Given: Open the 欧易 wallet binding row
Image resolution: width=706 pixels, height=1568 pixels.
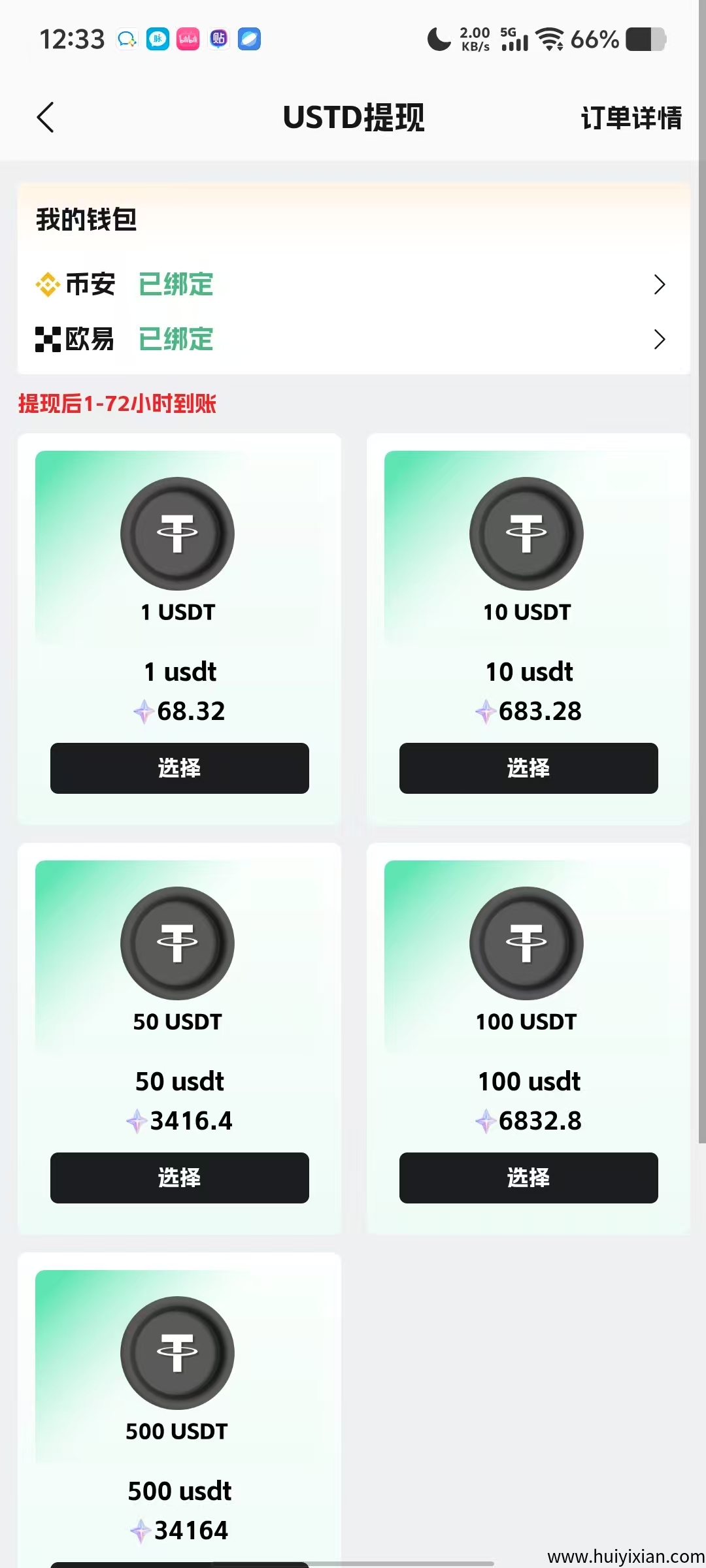Looking at the screenshot, I should 353,339.
